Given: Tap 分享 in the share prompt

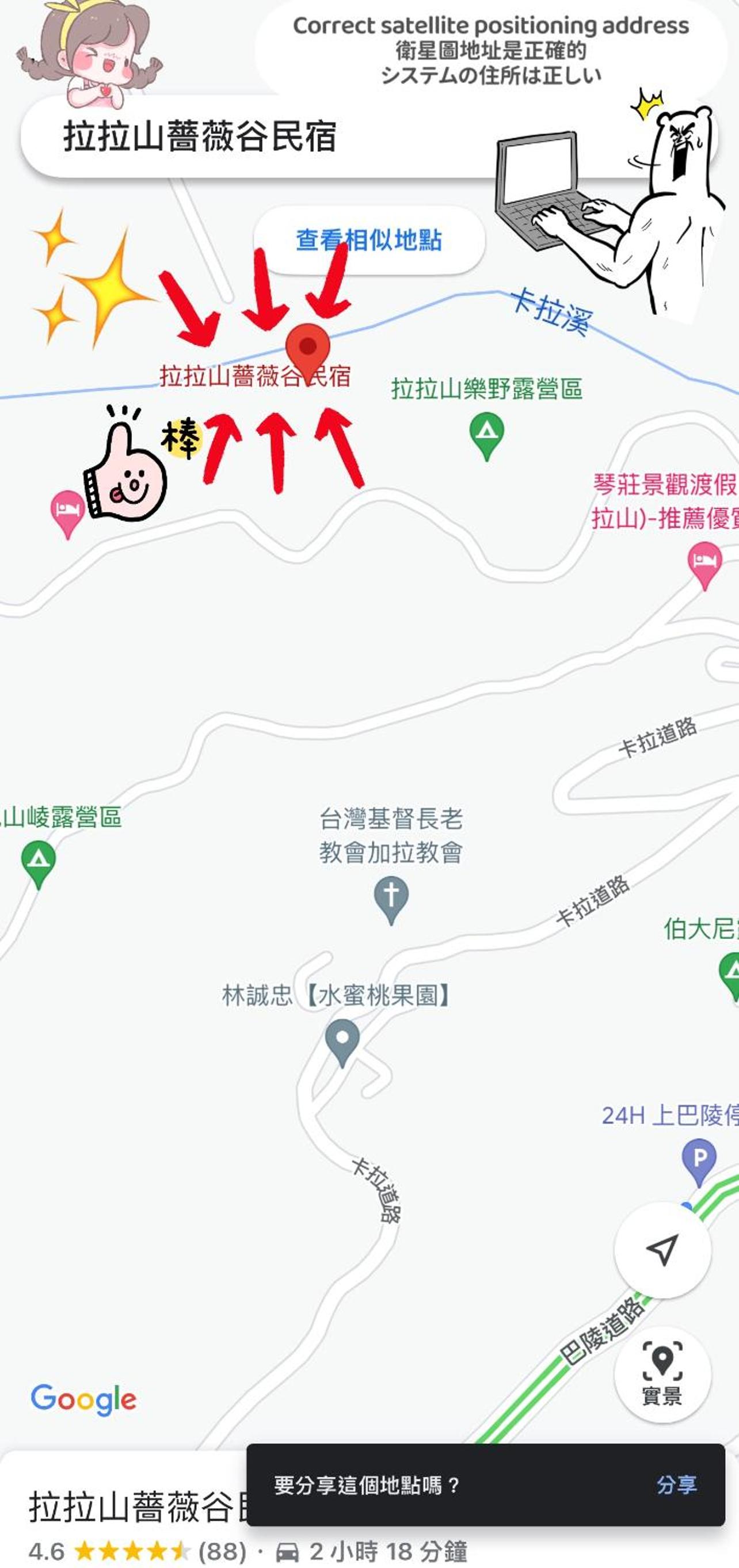Looking at the screenshot, I should tap(676, 1485).
